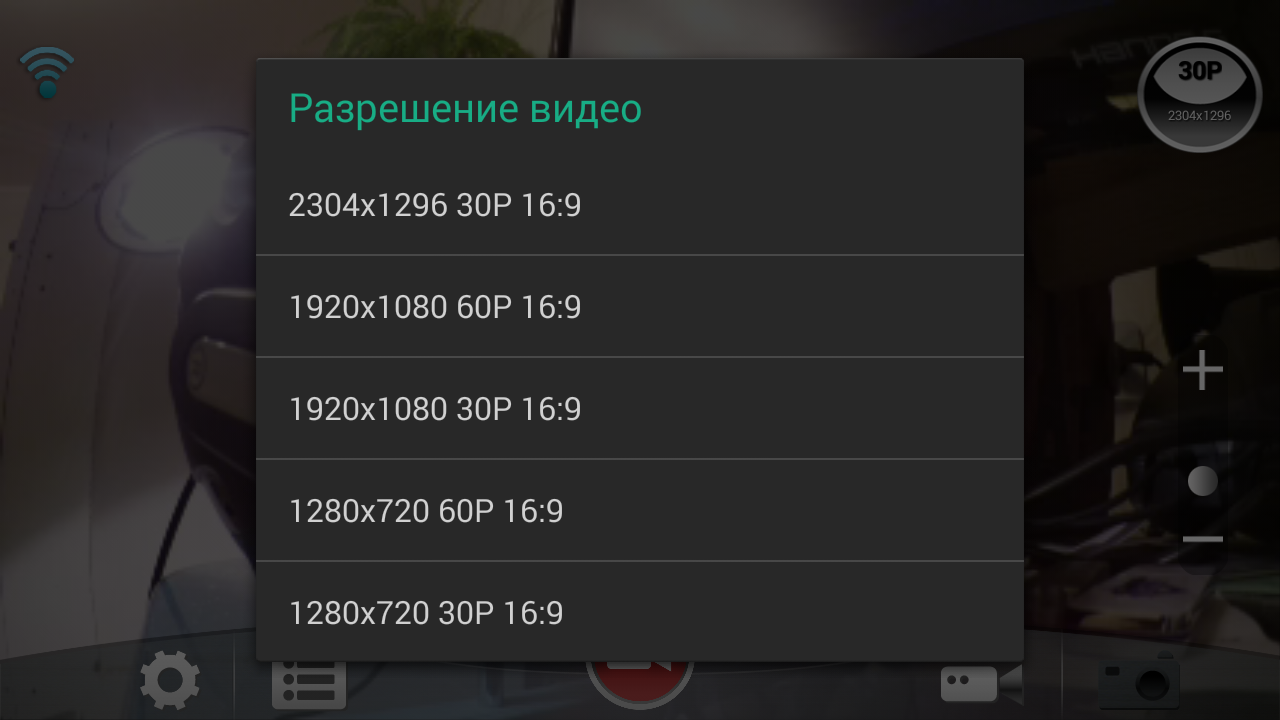Image resolution: width=1280 pixels, height=720 pixels.
Task: Choose 1920x1080 60P 16:9 resolution
Action: click(638, 307)
